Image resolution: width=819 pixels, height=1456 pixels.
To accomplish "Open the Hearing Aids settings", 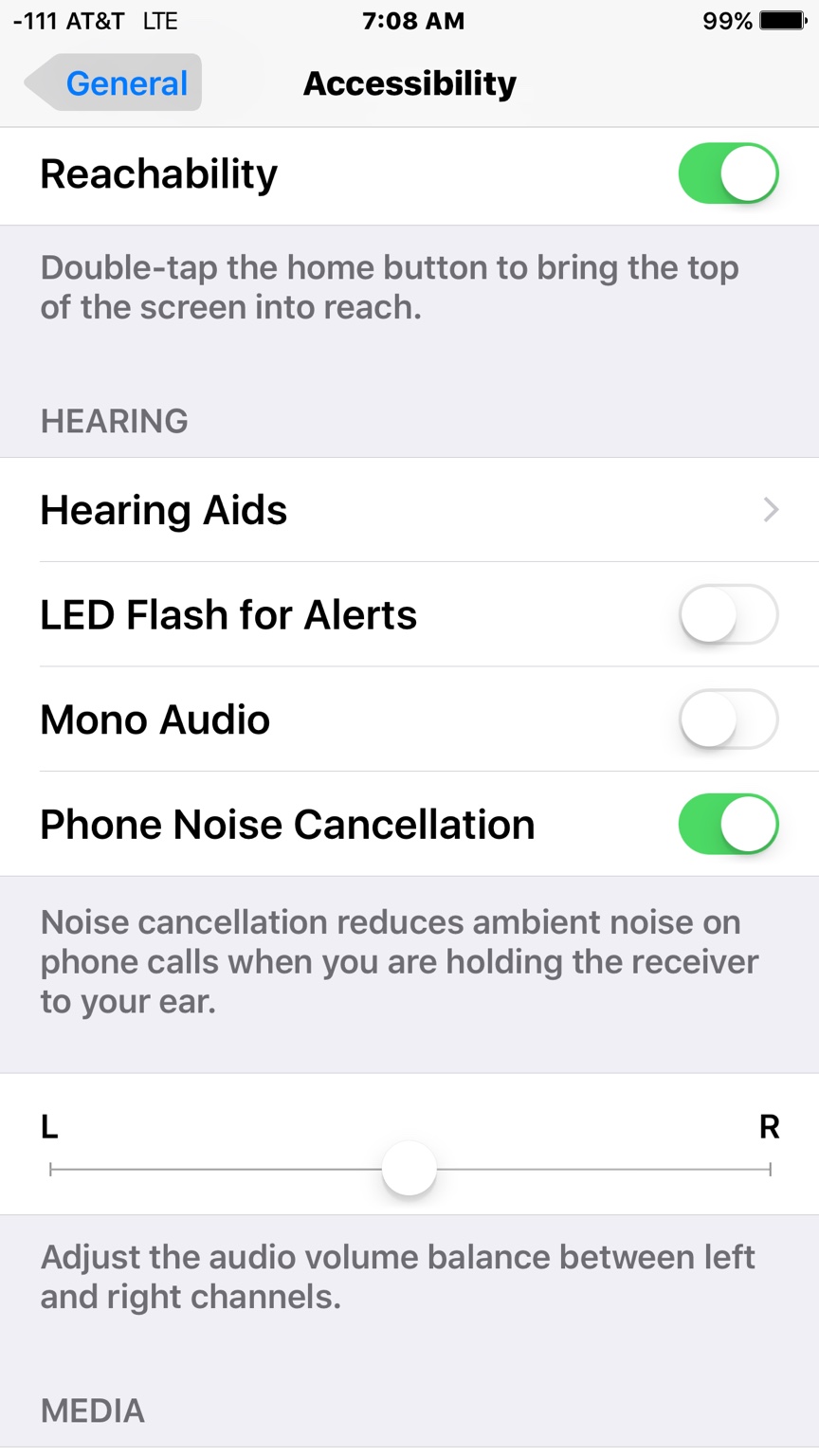I will [x=409, y=510].
